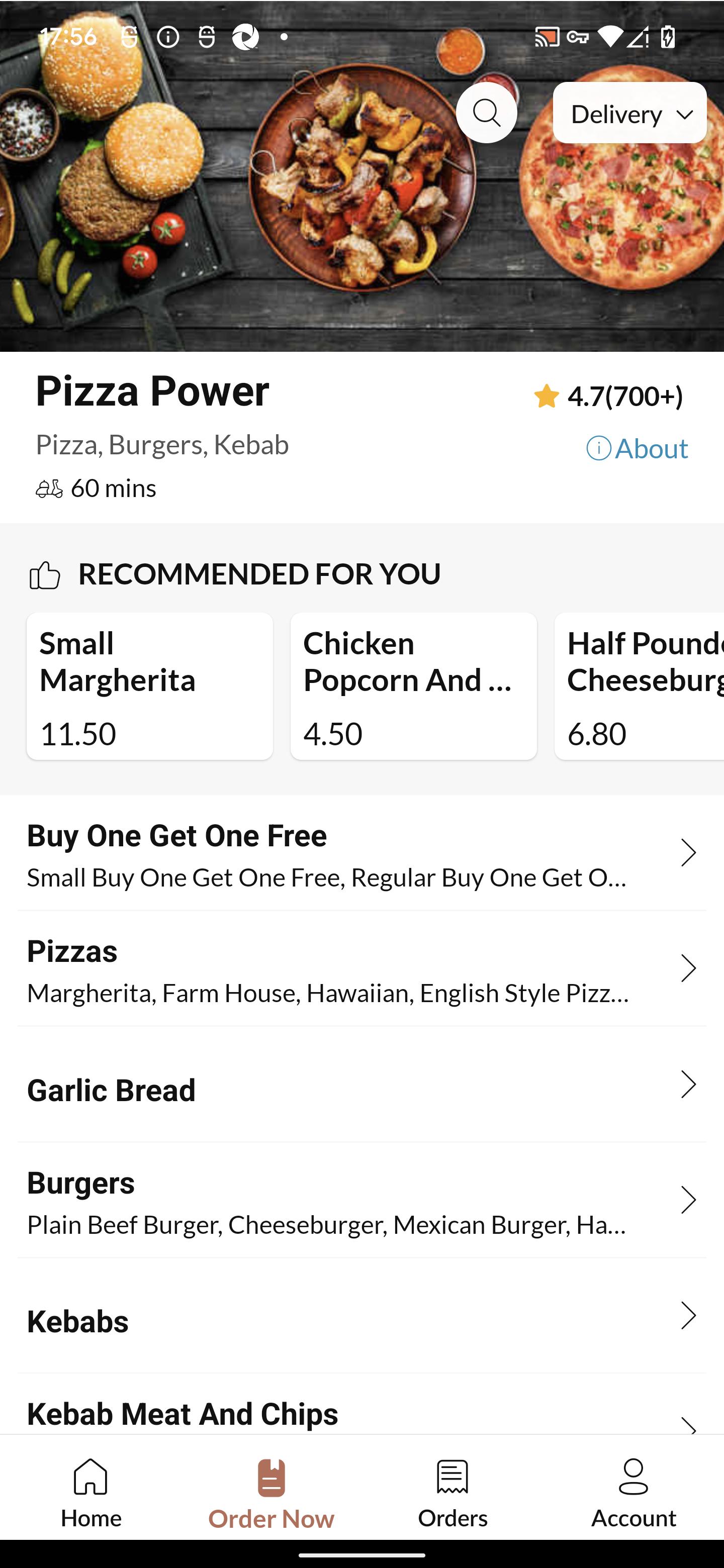Open the search icon
This screenshot has width=724, height=1568.
click(486, 113)
